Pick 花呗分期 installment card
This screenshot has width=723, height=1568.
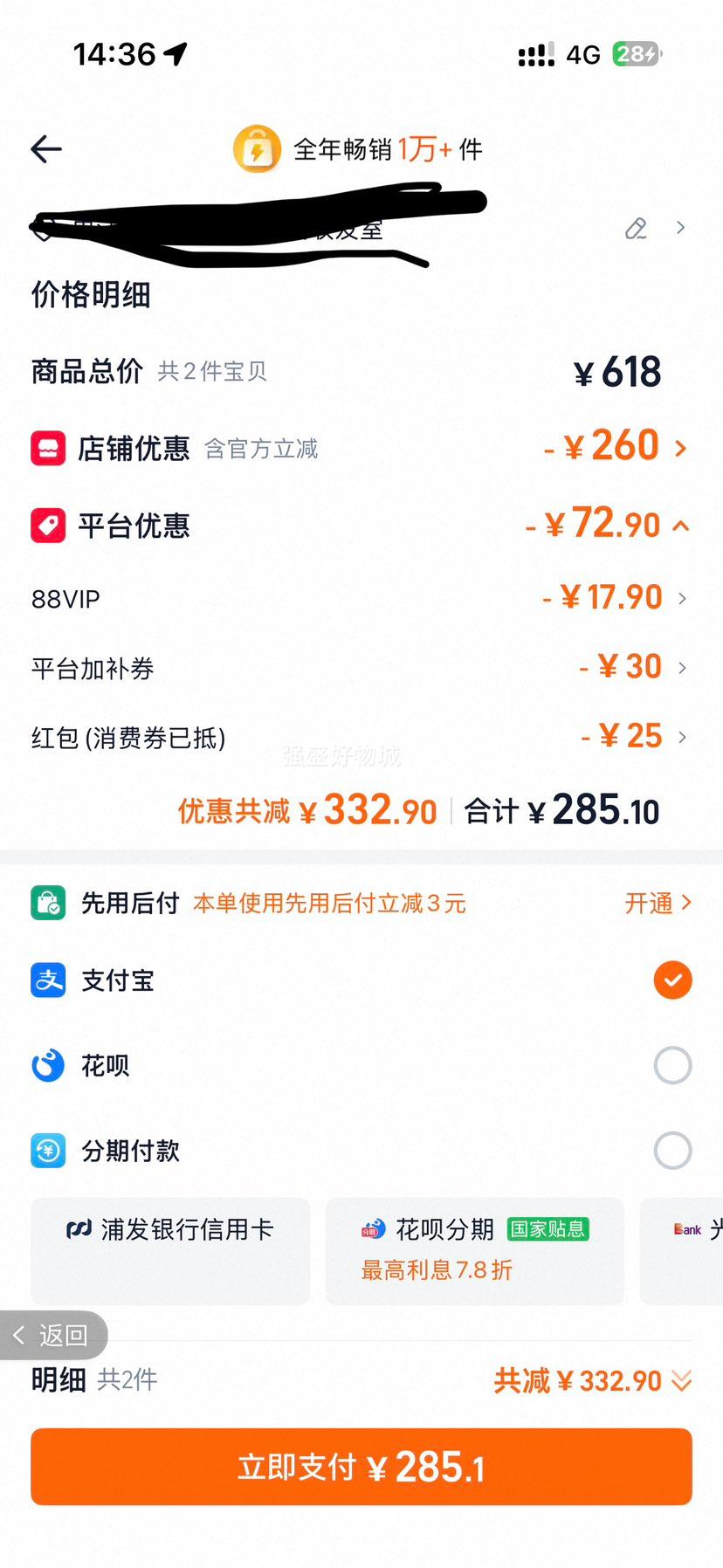pyautogui.click(x=475, y=1251)
